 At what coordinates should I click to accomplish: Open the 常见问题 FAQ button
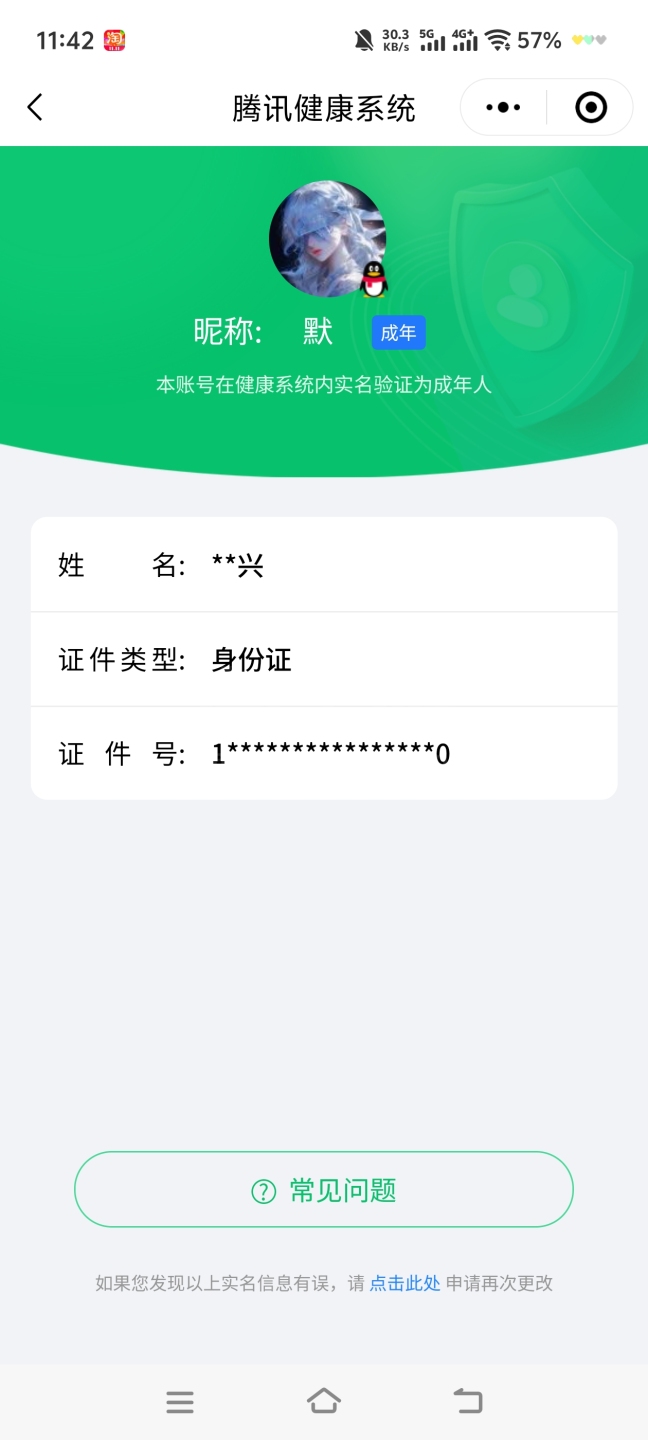[323, 1190]
